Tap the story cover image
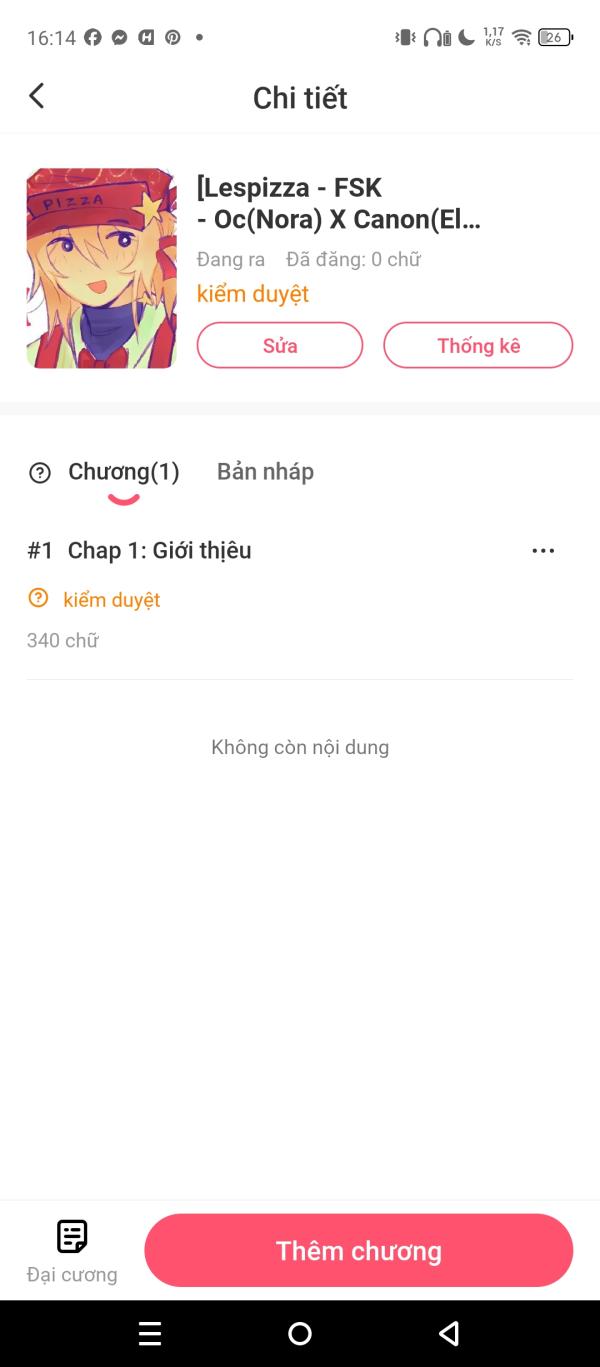Image resolution: width=600 pixels, height=1367 pixels. click(102, 268)
